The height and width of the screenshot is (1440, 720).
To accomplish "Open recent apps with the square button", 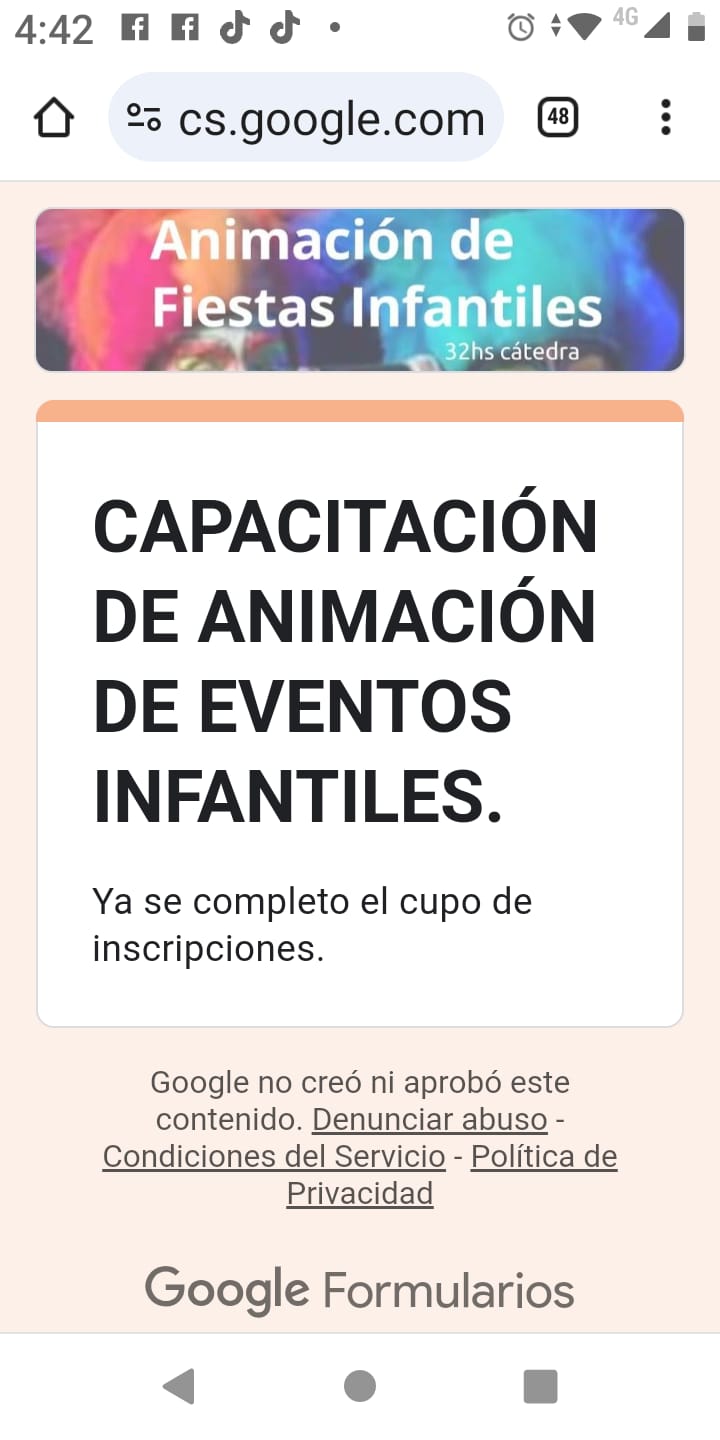I will [540, 1386].
